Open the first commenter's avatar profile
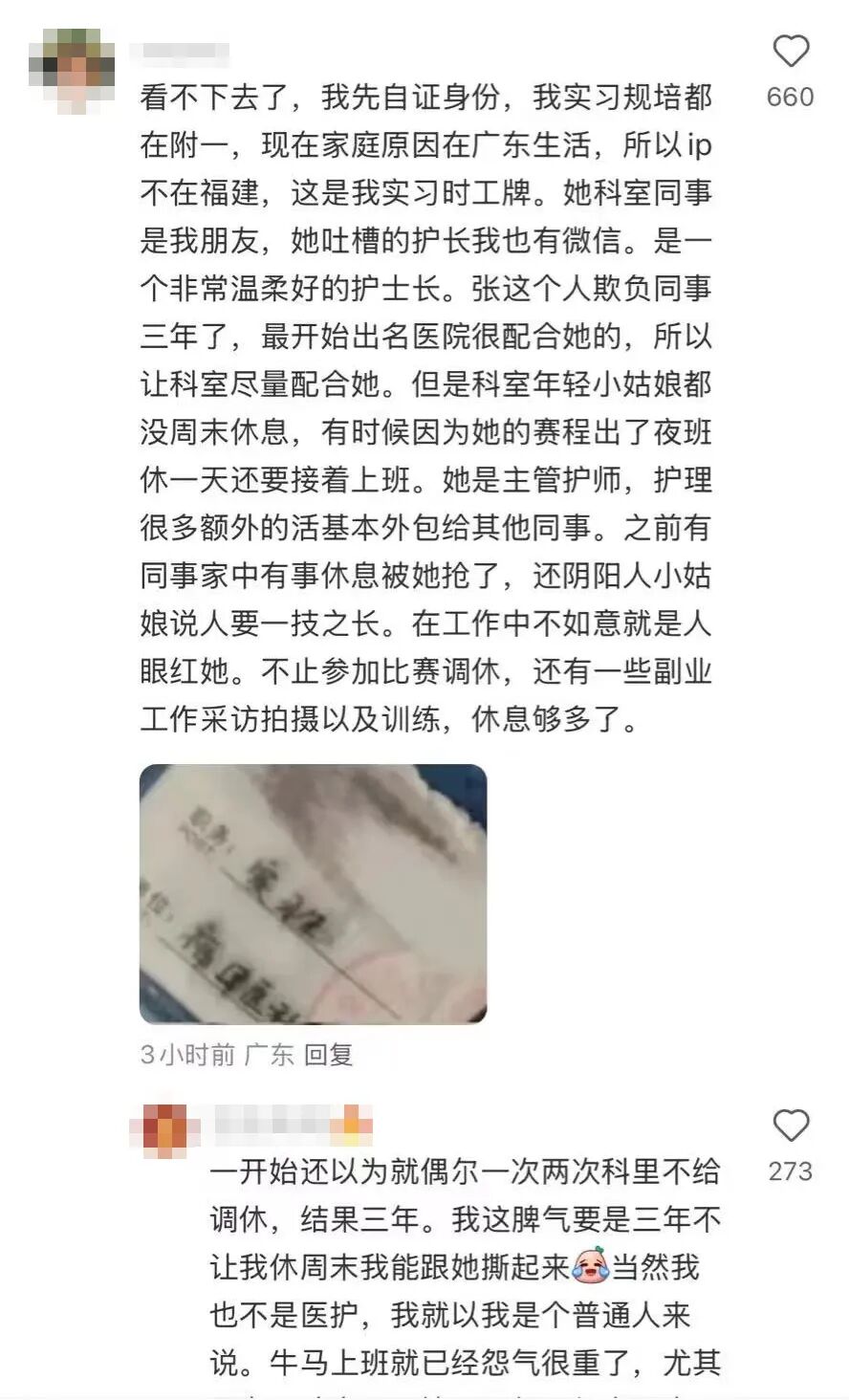The image size is (849, 1400). tap(72, 69)
